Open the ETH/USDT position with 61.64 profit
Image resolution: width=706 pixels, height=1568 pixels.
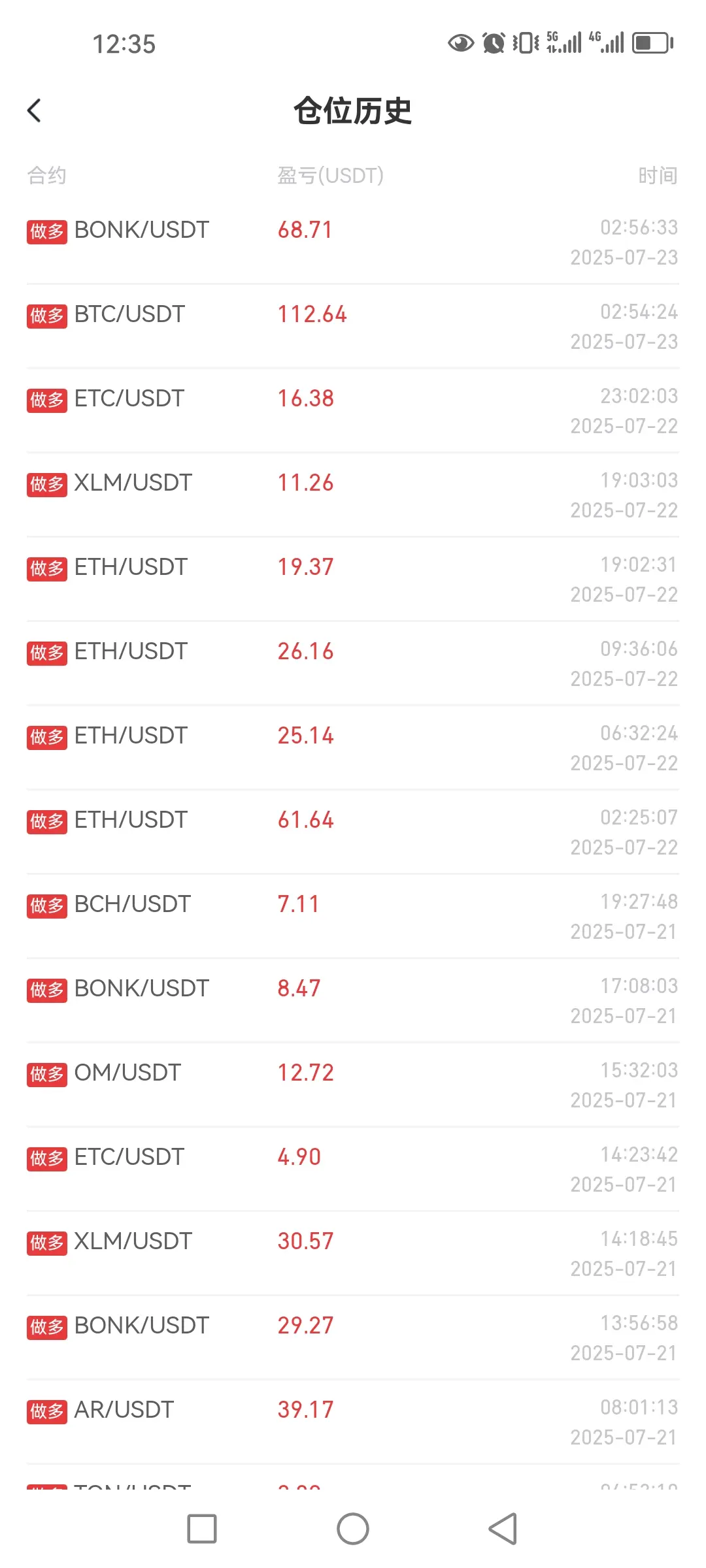(x=353, y=832)
